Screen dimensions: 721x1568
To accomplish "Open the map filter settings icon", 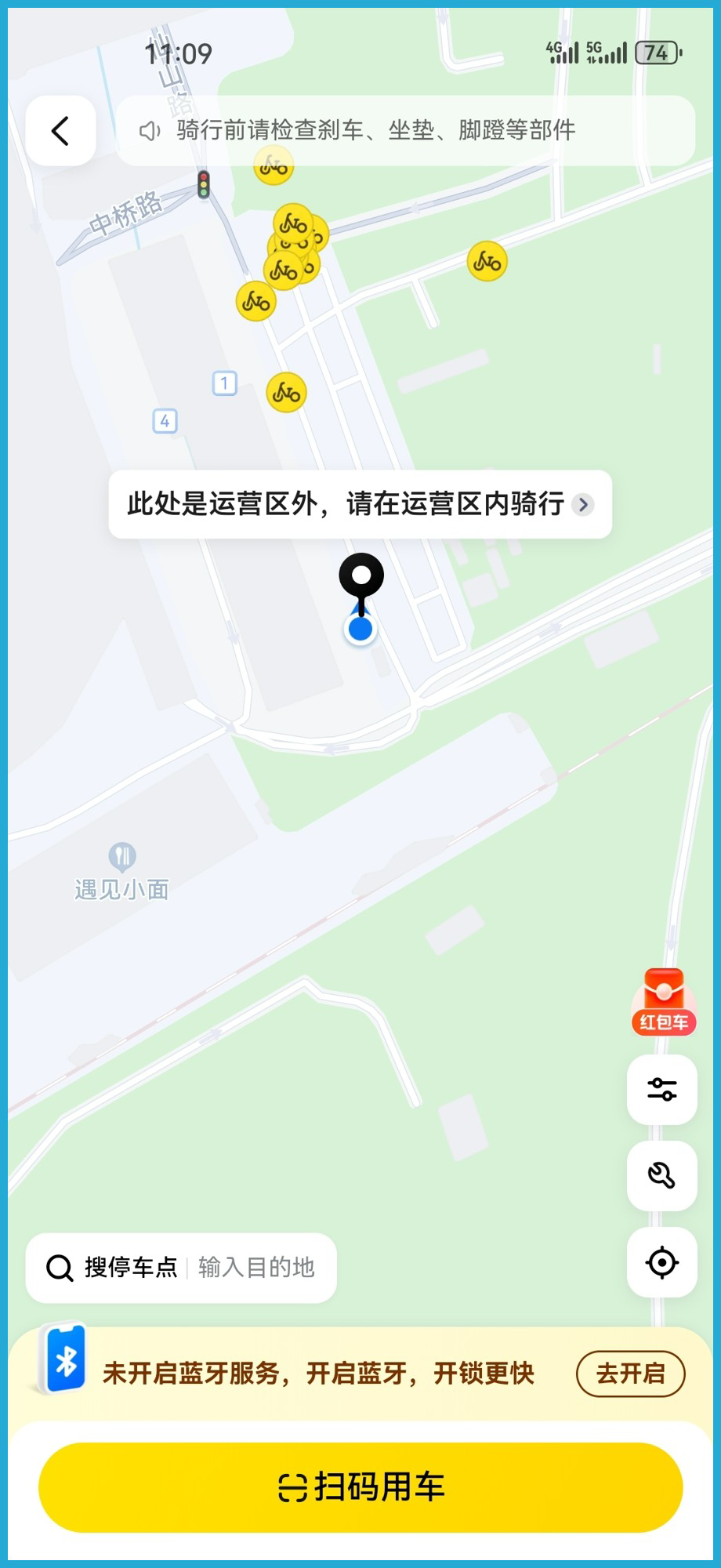I will point(662,1089).
